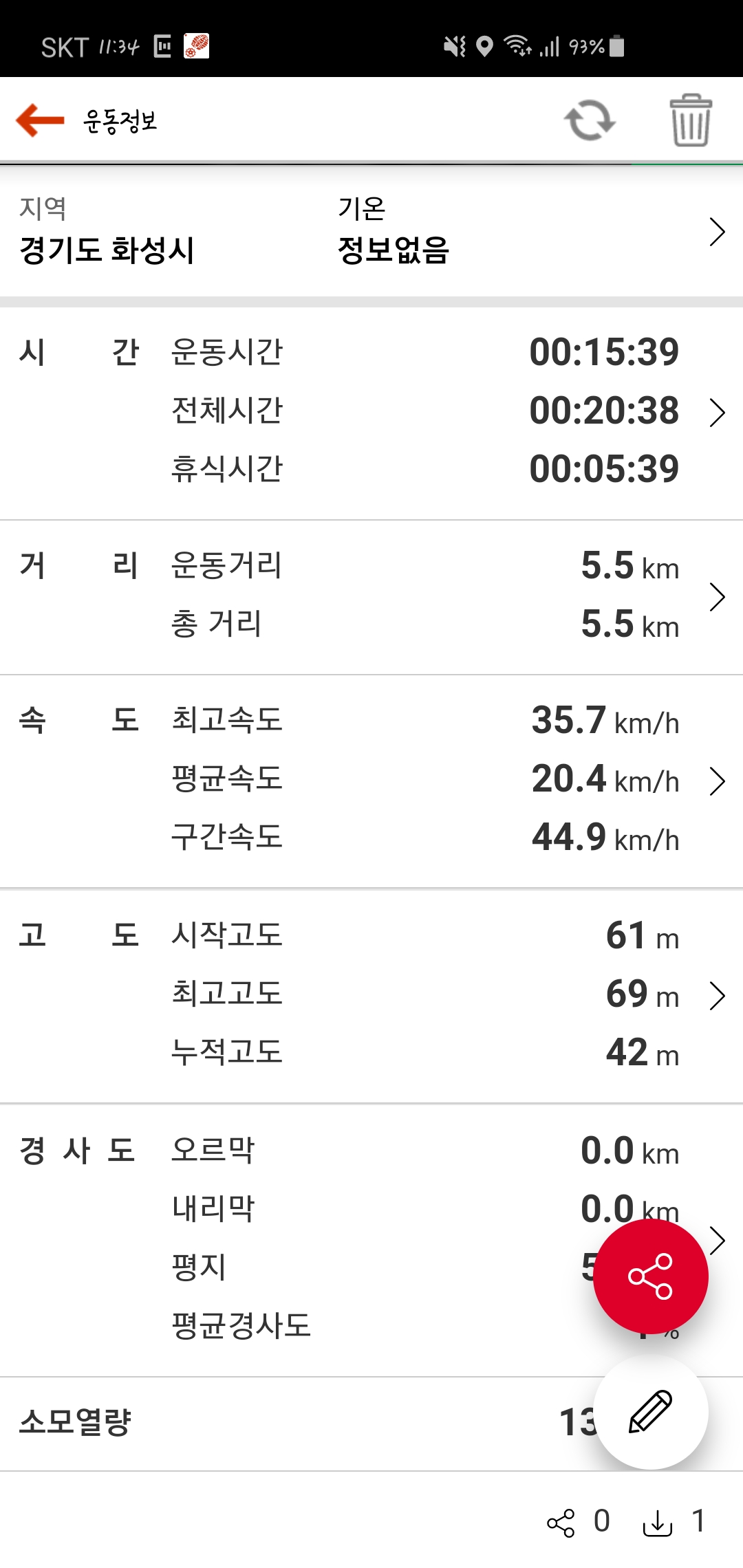743x1568 pixels.
Task: Open the 거리 details section
Action: pos(371,597)
